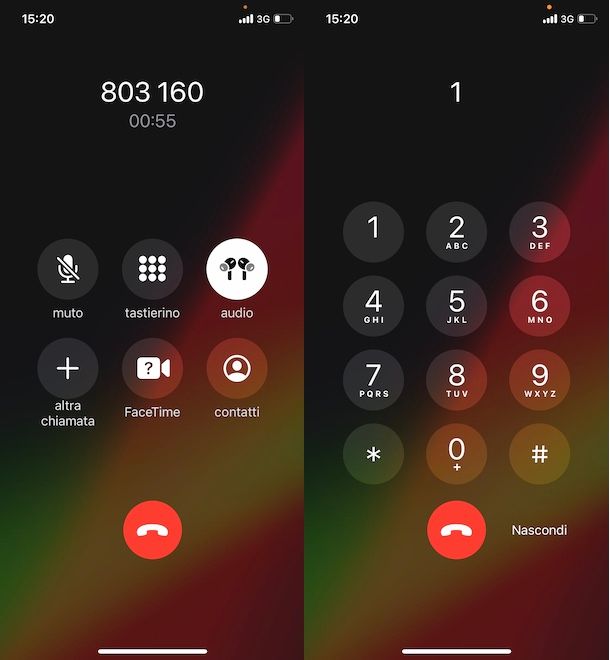Select the 5 JKL key

[x=456, y=306]
